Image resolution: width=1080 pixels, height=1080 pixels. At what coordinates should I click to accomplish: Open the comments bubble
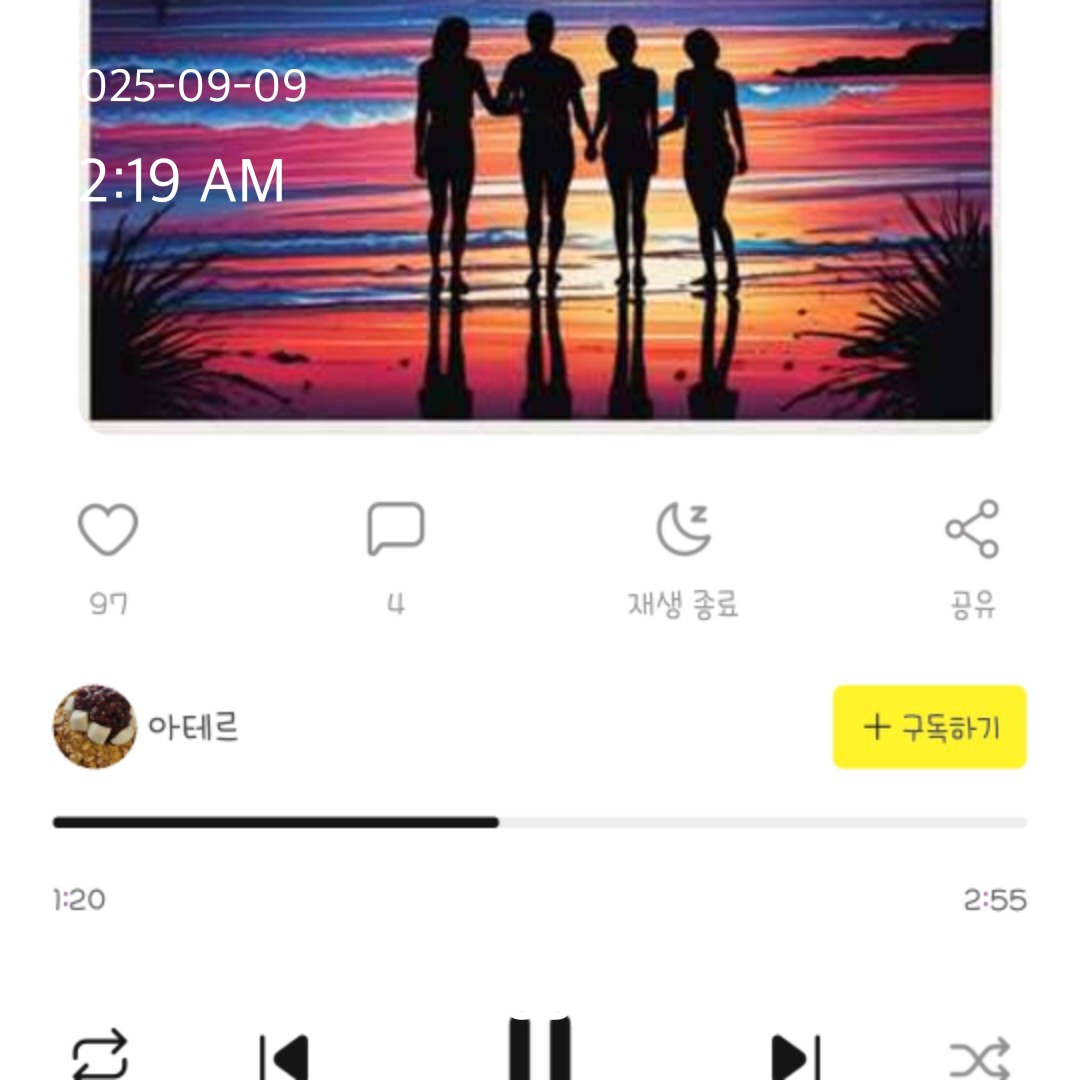coord(396,529)
